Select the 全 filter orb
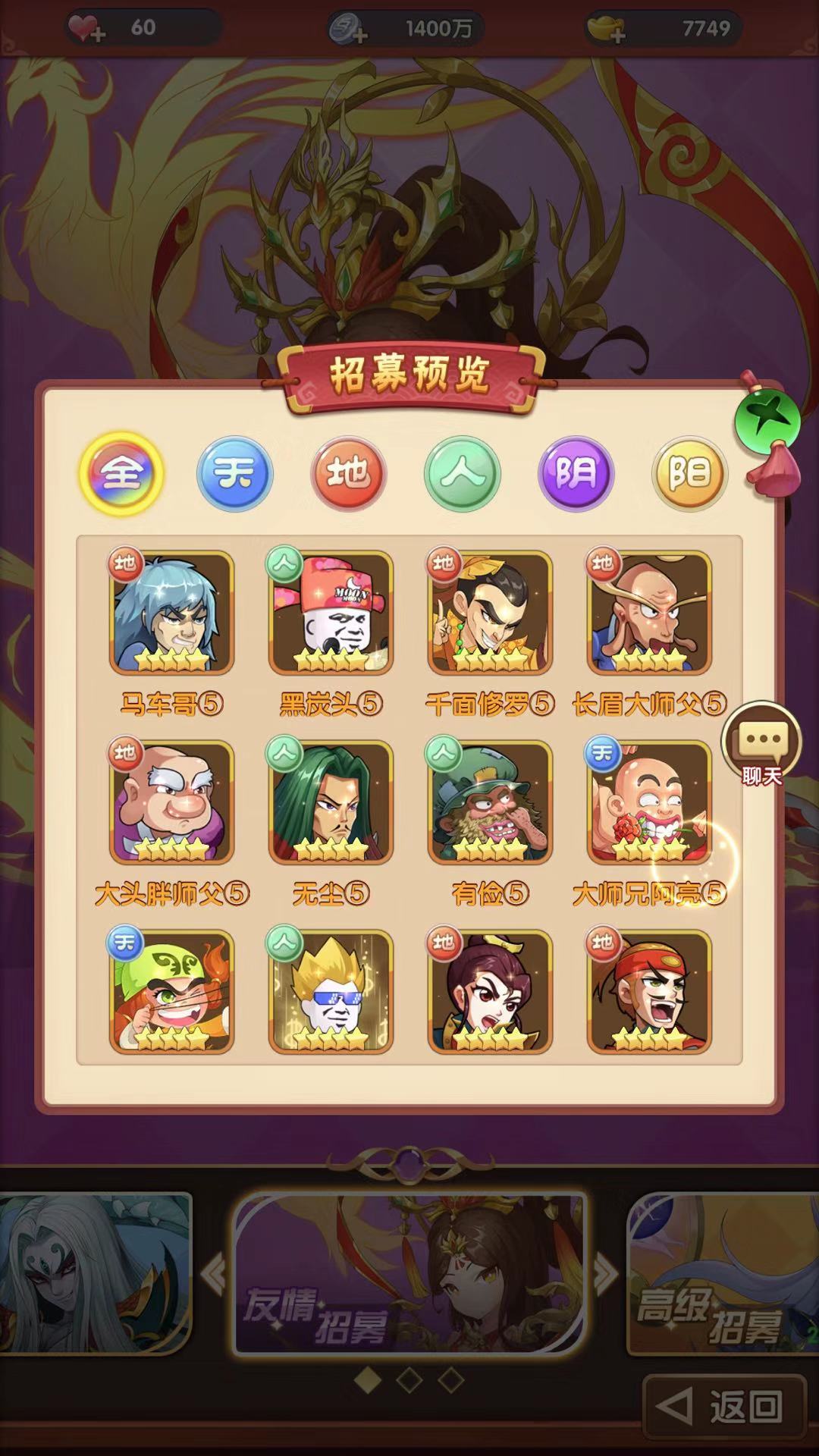Viewport: 819px width, 1456px height. click(x=121, y=474)
